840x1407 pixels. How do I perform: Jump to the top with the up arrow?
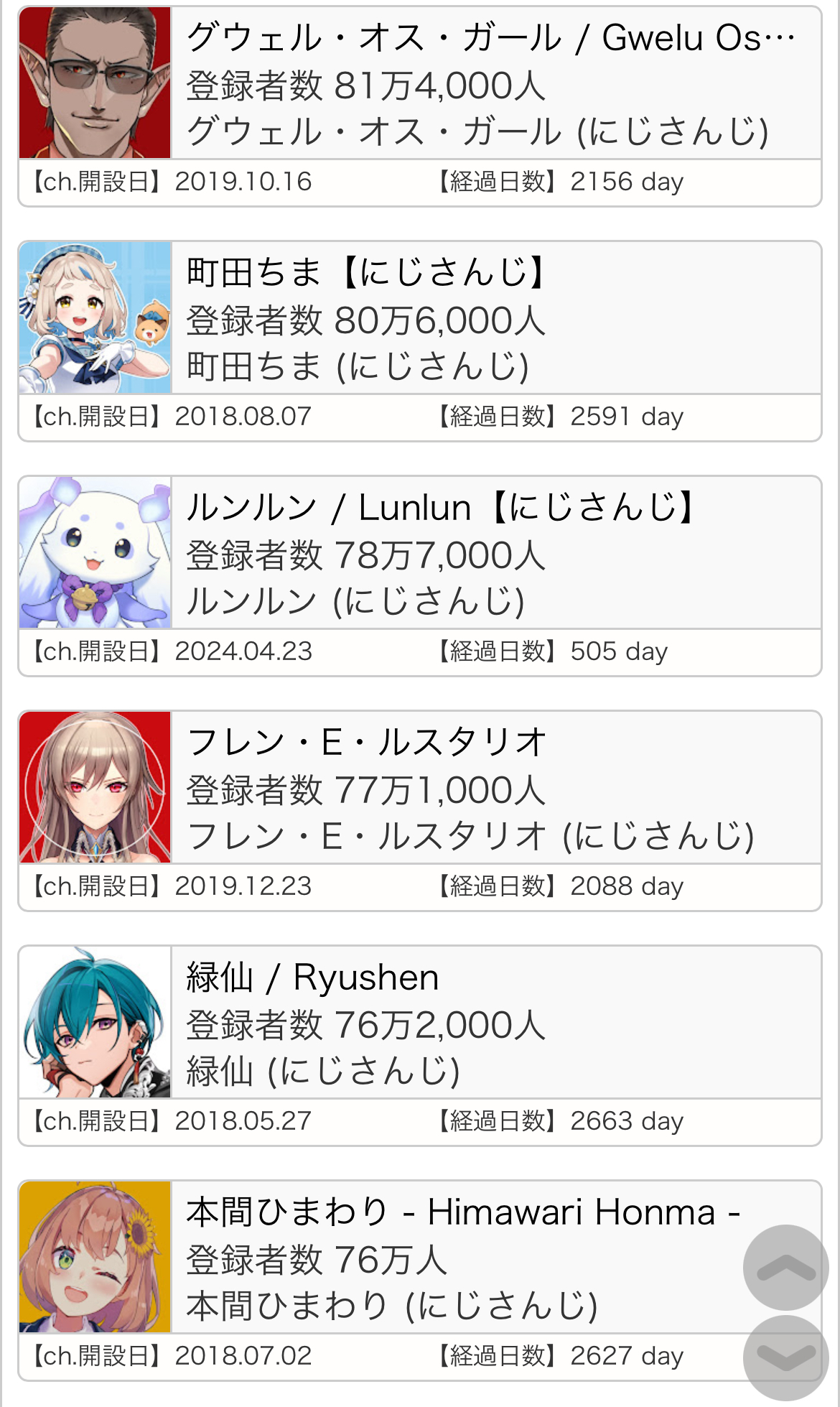click(x=785, y=1268)
